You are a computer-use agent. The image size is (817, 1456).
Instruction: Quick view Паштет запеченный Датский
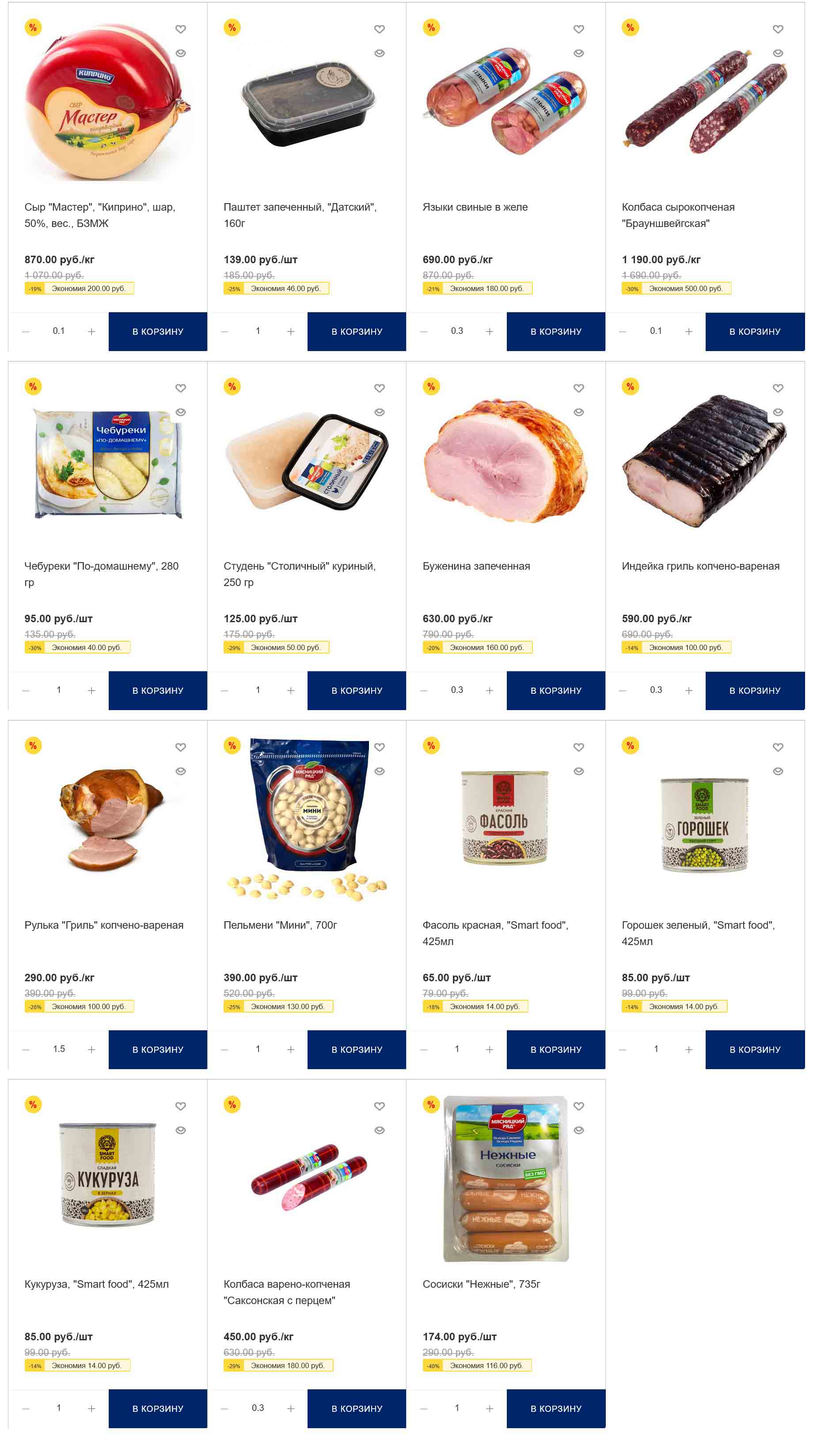(x=380, y=53)
